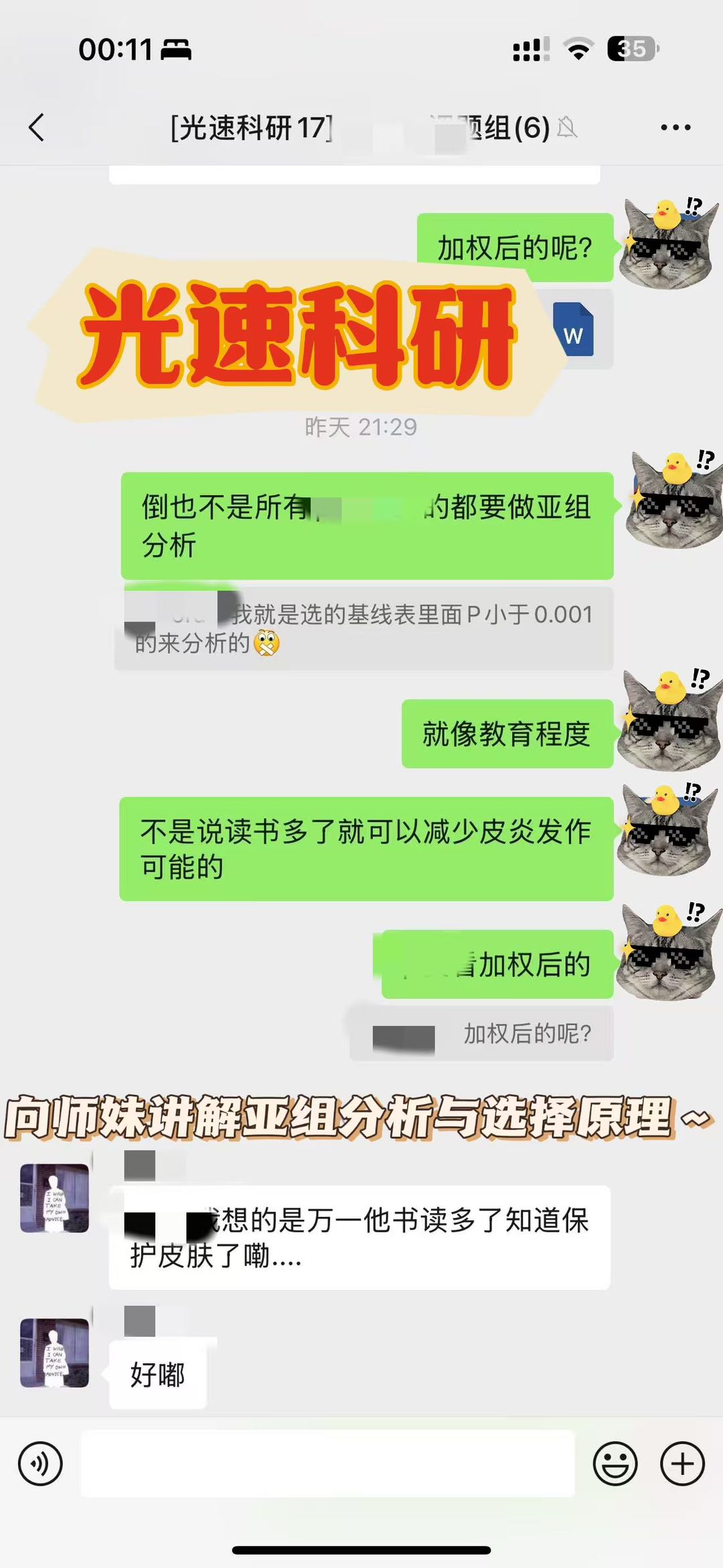The image size is (723, 1568).
Task: Open avatar of the 好嘟 sender
Action: click(x=54, y=1352)
